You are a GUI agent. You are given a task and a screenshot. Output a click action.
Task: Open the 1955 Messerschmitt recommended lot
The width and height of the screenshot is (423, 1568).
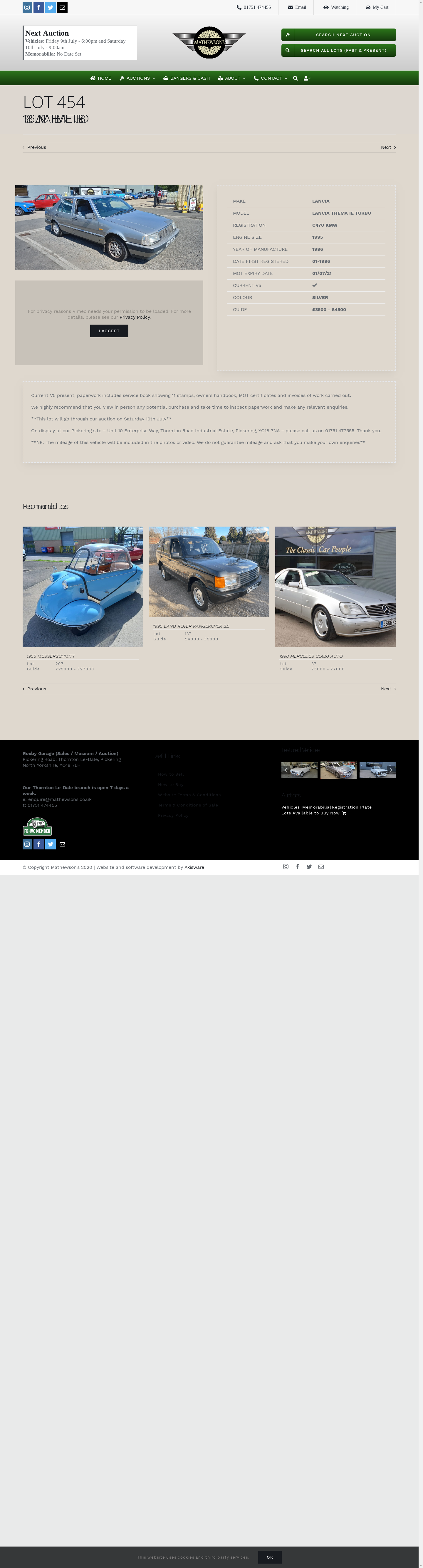click(83, 586)
